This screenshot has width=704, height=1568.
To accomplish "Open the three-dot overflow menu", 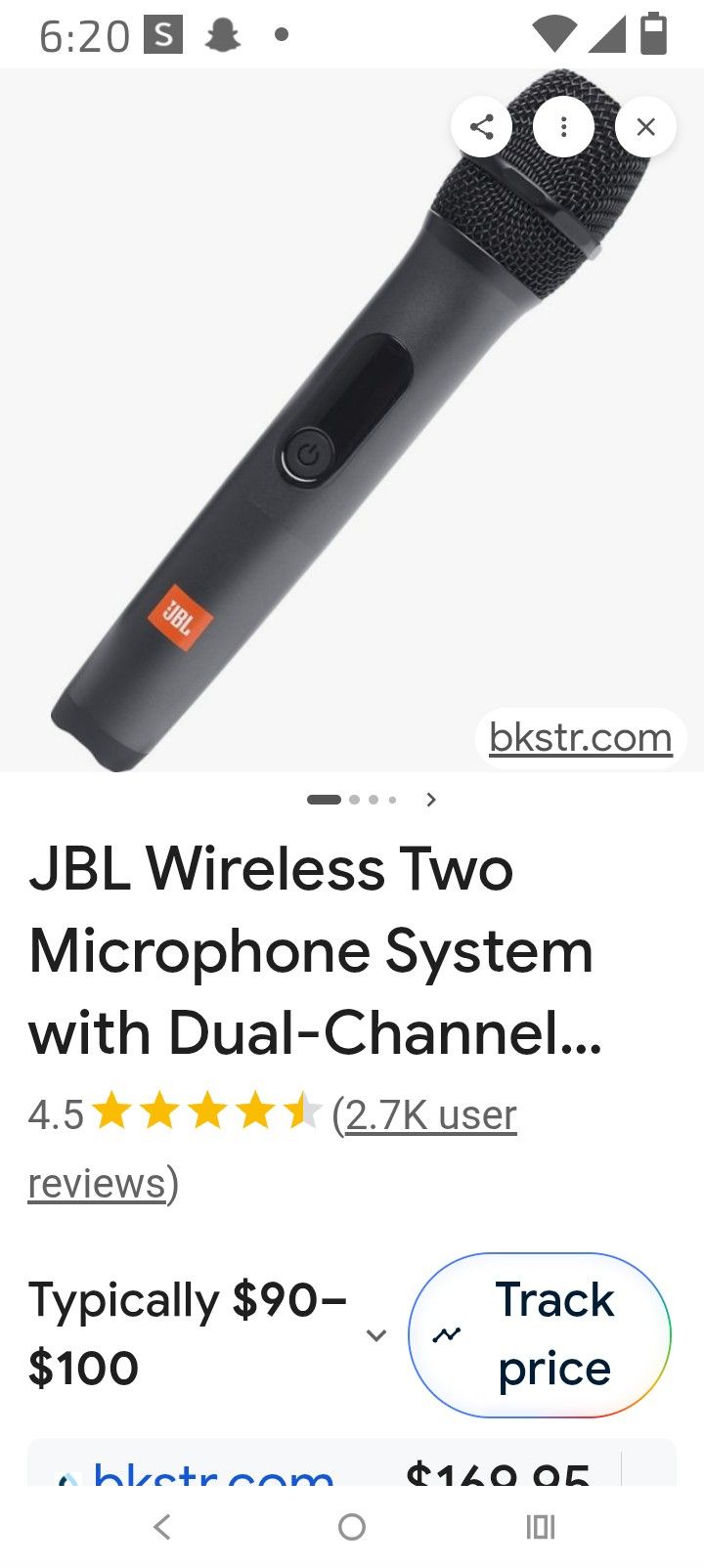I will [x=564, y=126].
